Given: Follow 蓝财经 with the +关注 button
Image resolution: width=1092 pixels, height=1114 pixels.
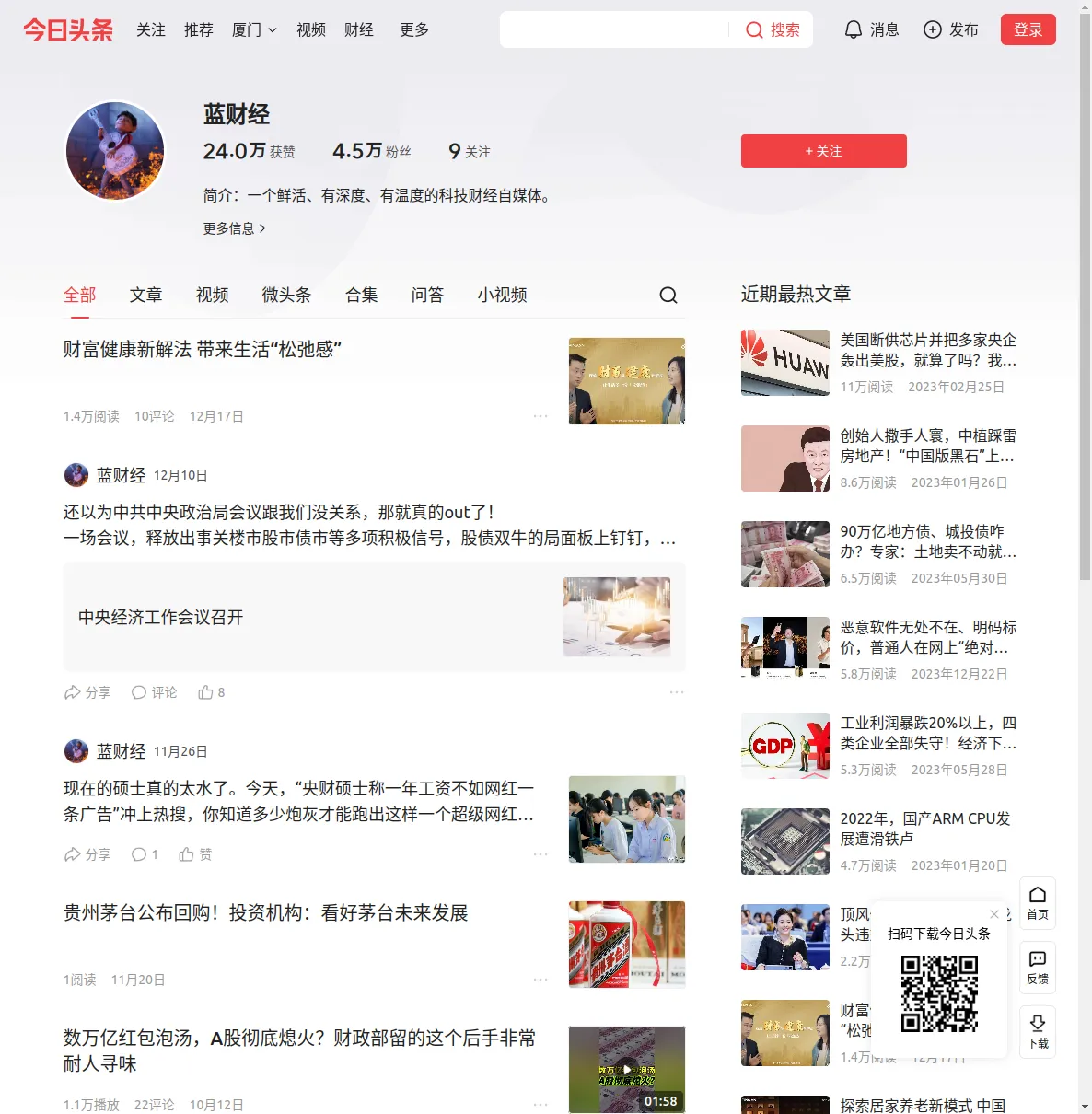Looking at the screenshot, I should click(823, 151).
